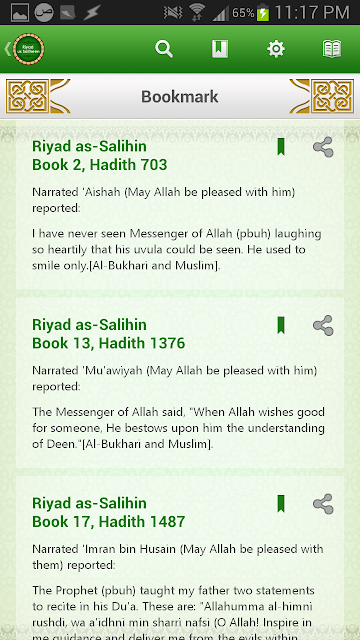
Task: Open the Book 13, Hadith 1376 card
Action: (x=180, y=383)
